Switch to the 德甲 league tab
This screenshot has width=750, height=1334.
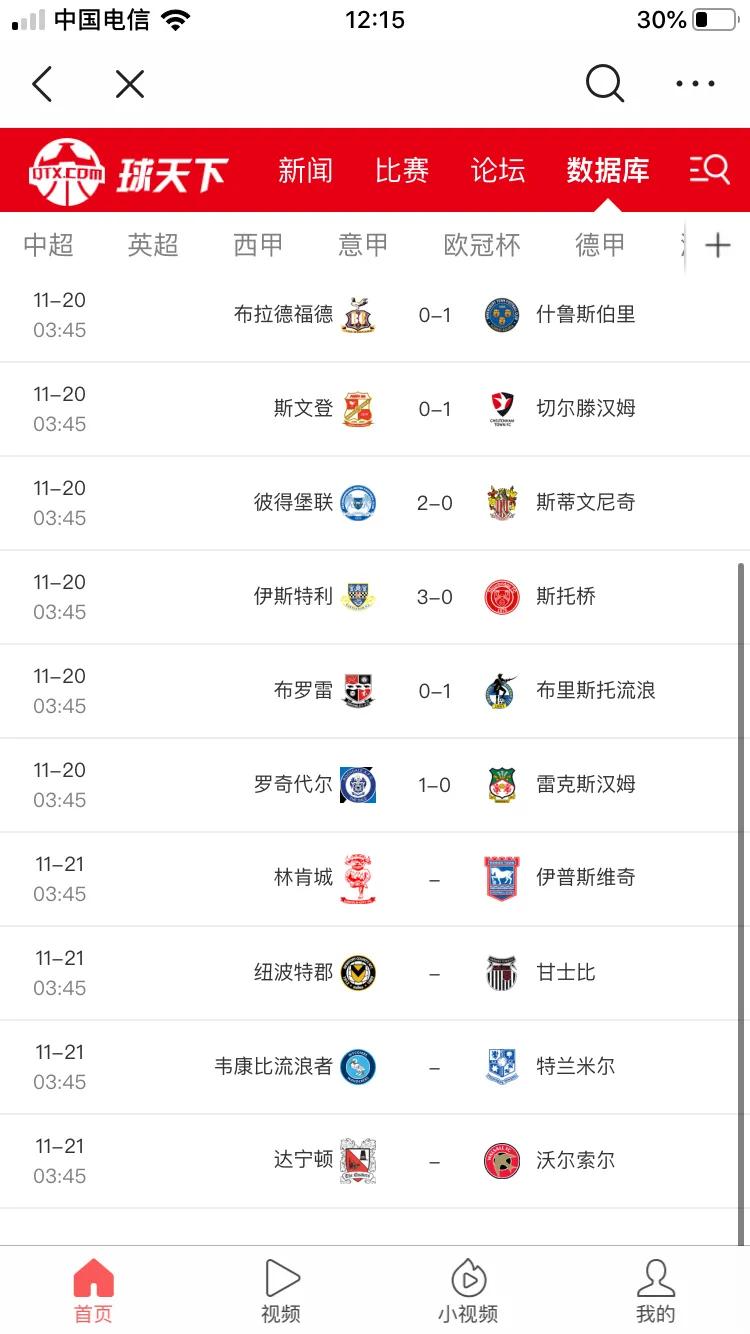600,244
